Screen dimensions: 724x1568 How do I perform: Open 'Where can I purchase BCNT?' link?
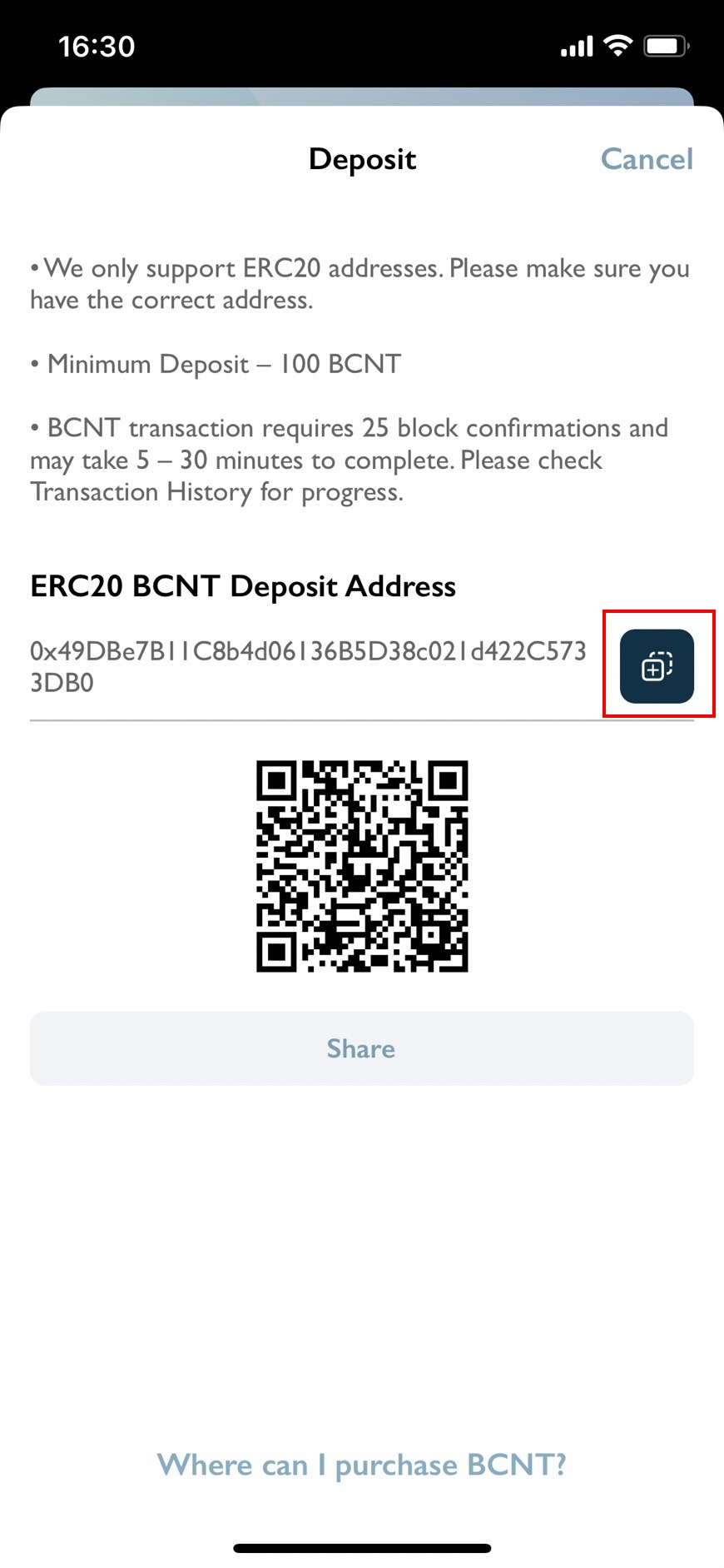click(362, 1465)
